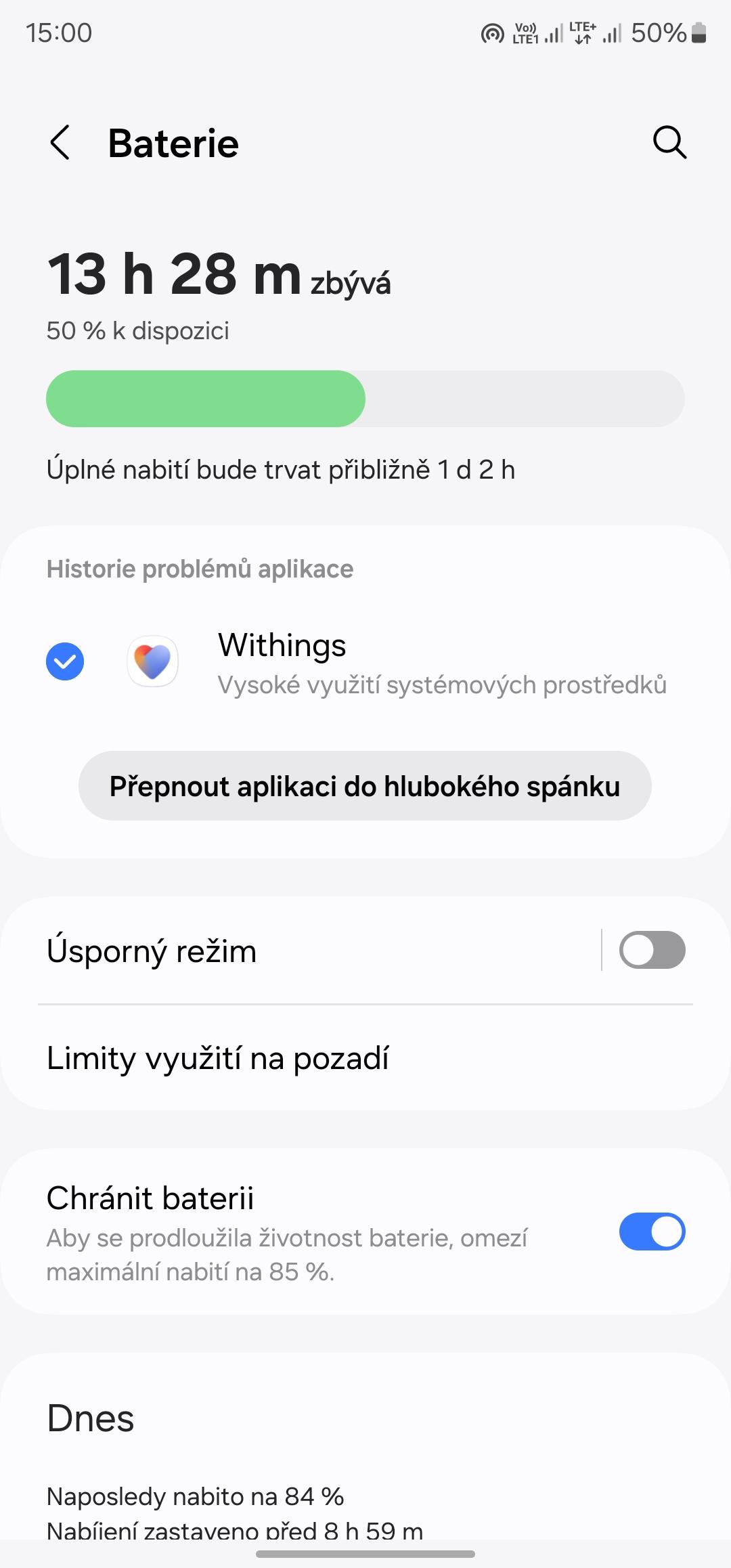The height and width of the screenshot is (1568, 731).
Task: Turn off Chránit baterii switch
Action: coord(652,1232)
